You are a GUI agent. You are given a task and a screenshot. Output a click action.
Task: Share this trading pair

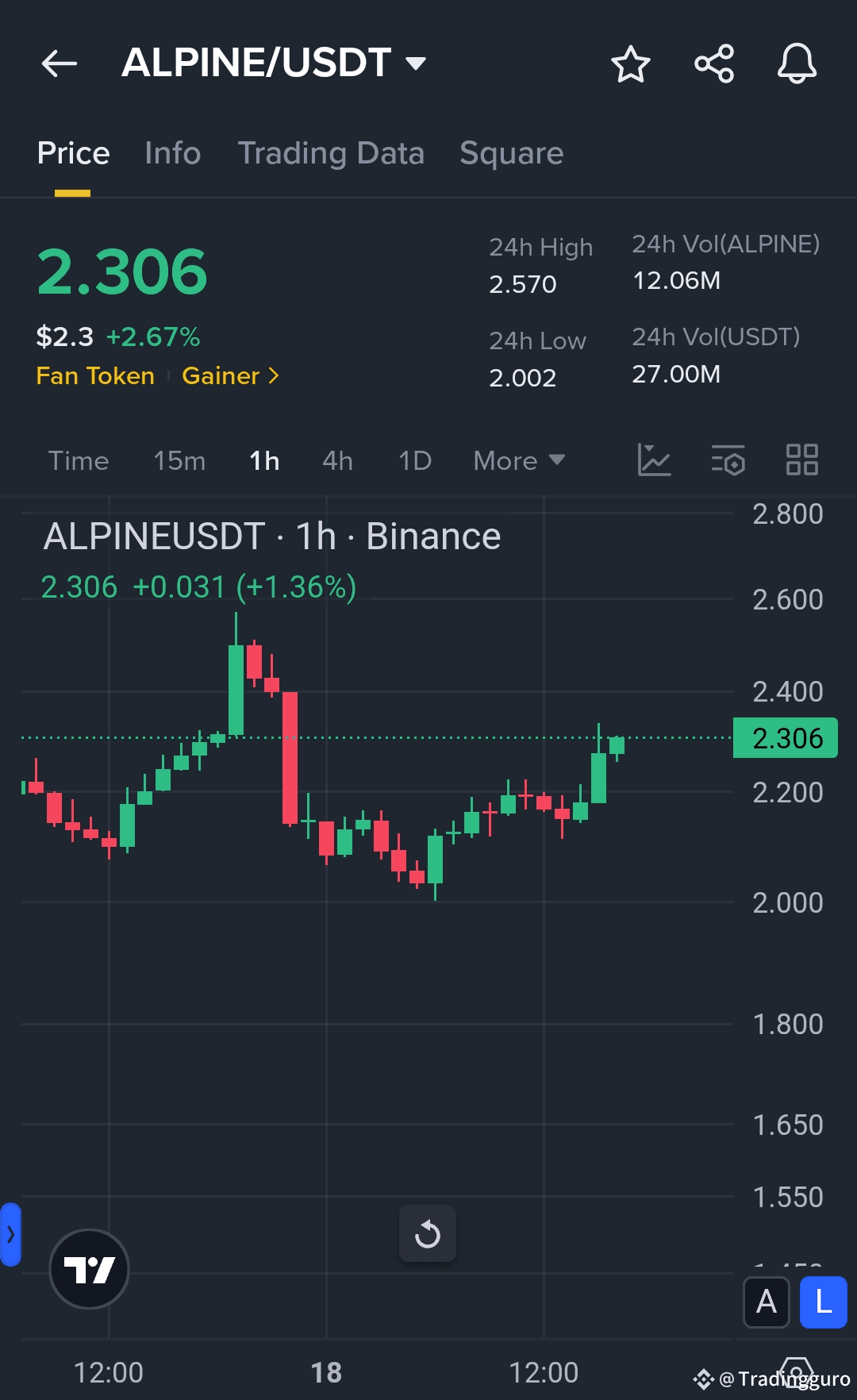(714, 63)
